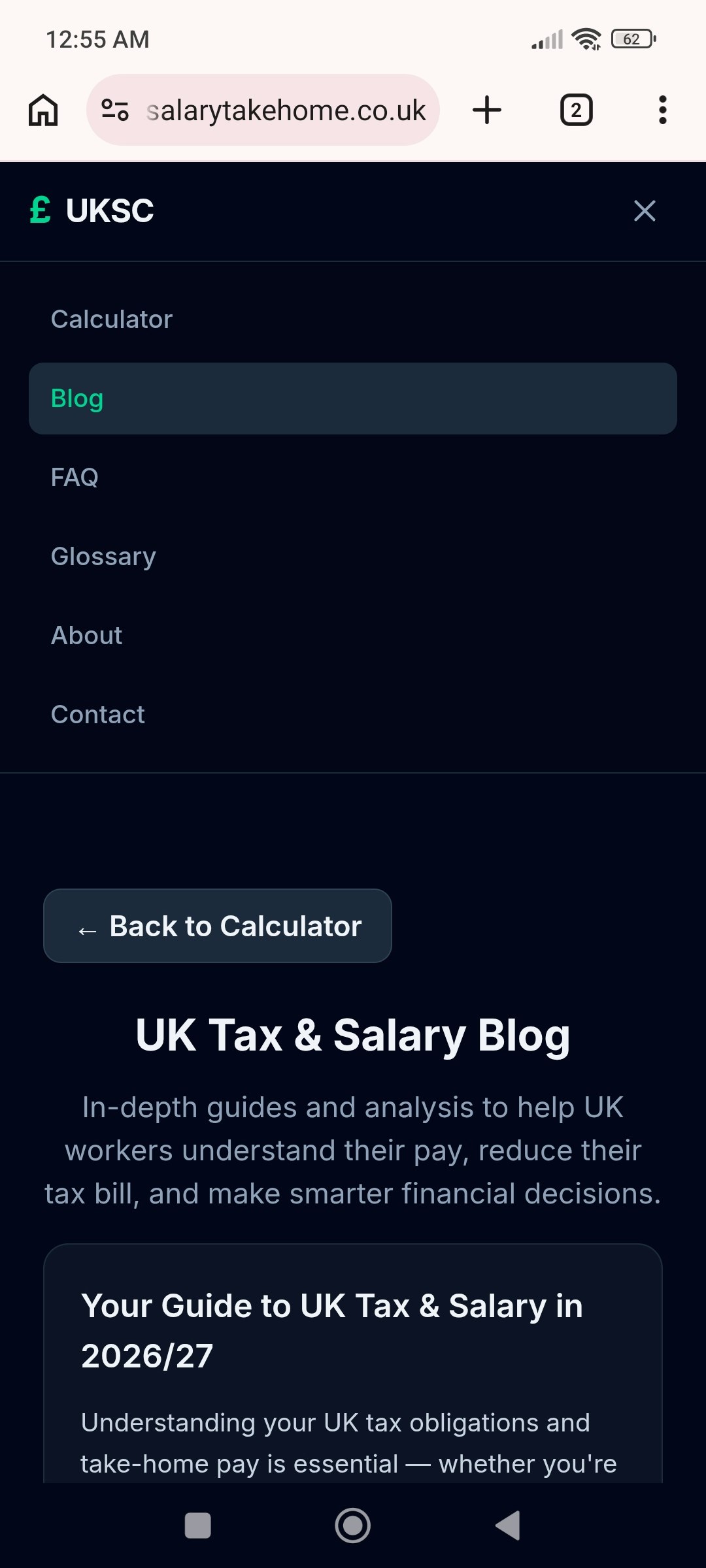The image size is (706, 1568).
Task: Tap the Android recent apps button
Action: [x=197, y=1526]
